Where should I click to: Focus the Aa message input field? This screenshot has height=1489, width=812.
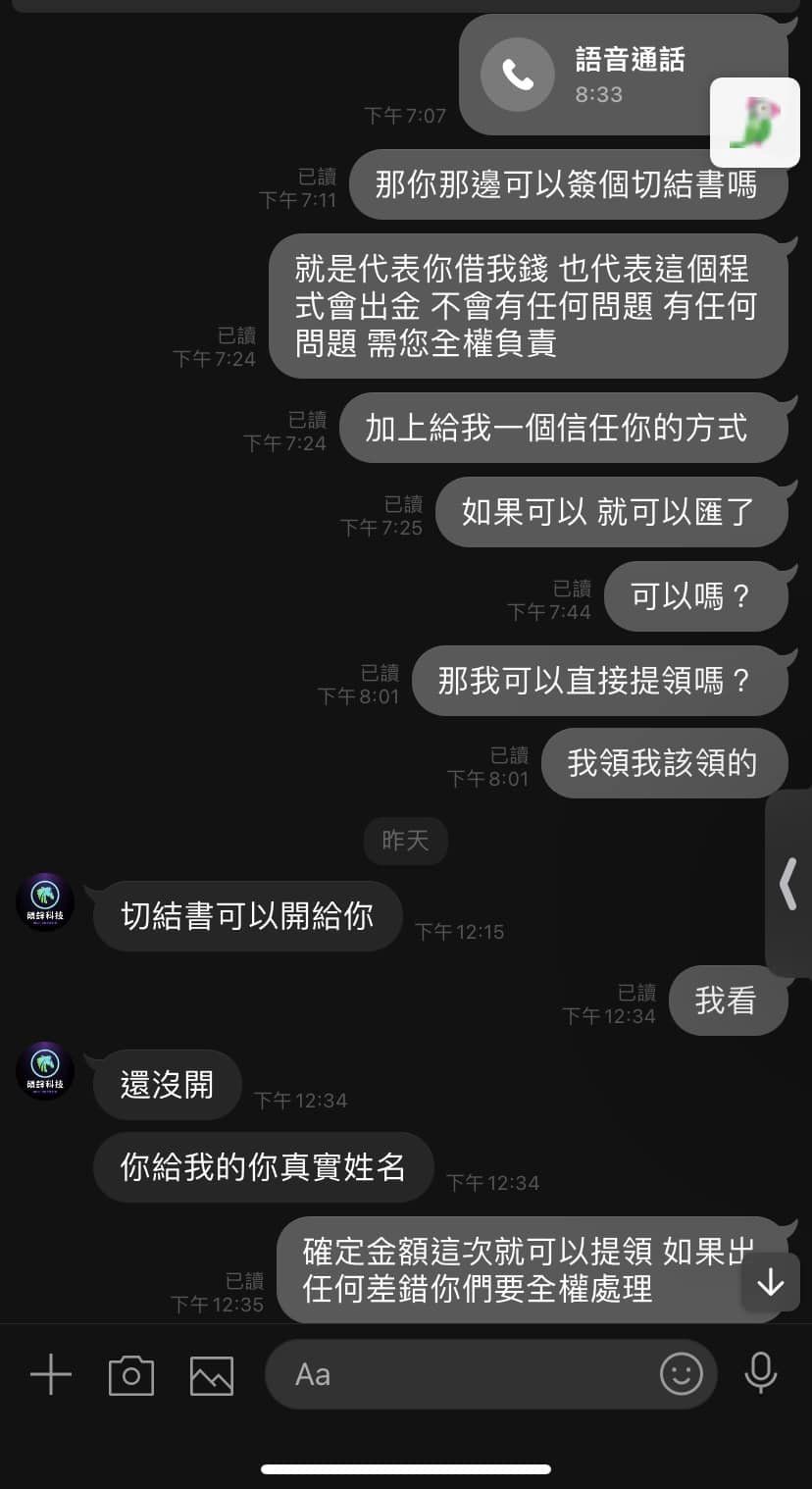point(471,1374)
